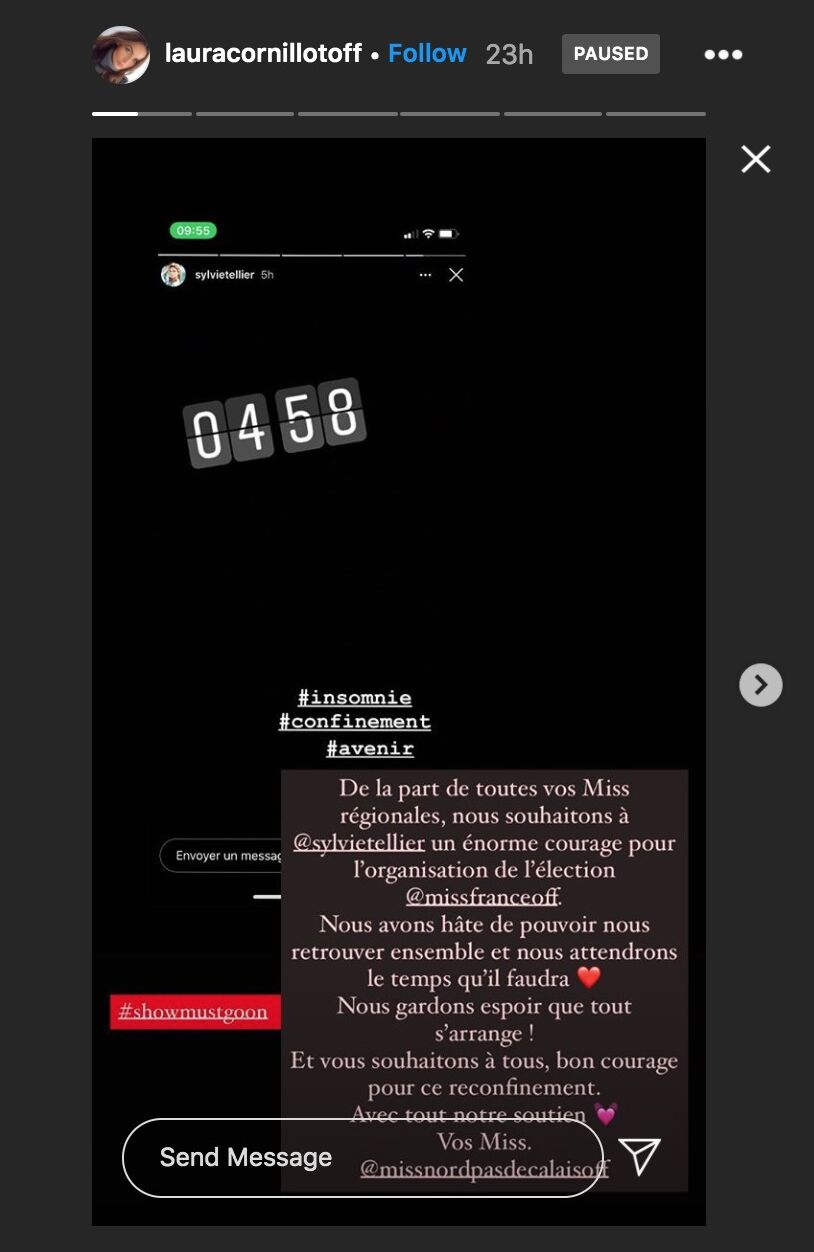The image size is (814, 1252).
Task: Open the @sylvietellier mention
Action: [x=359, y=844]
